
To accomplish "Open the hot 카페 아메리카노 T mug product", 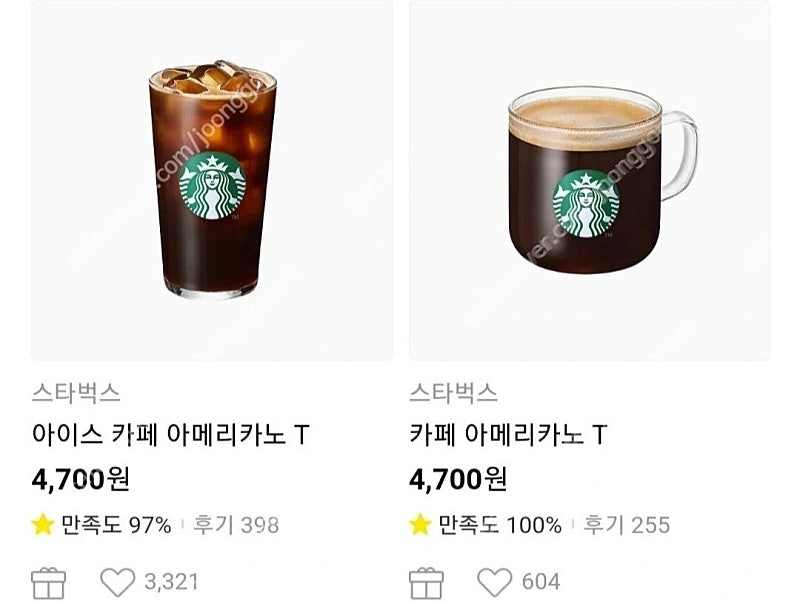I will click(x=589, y=180).
